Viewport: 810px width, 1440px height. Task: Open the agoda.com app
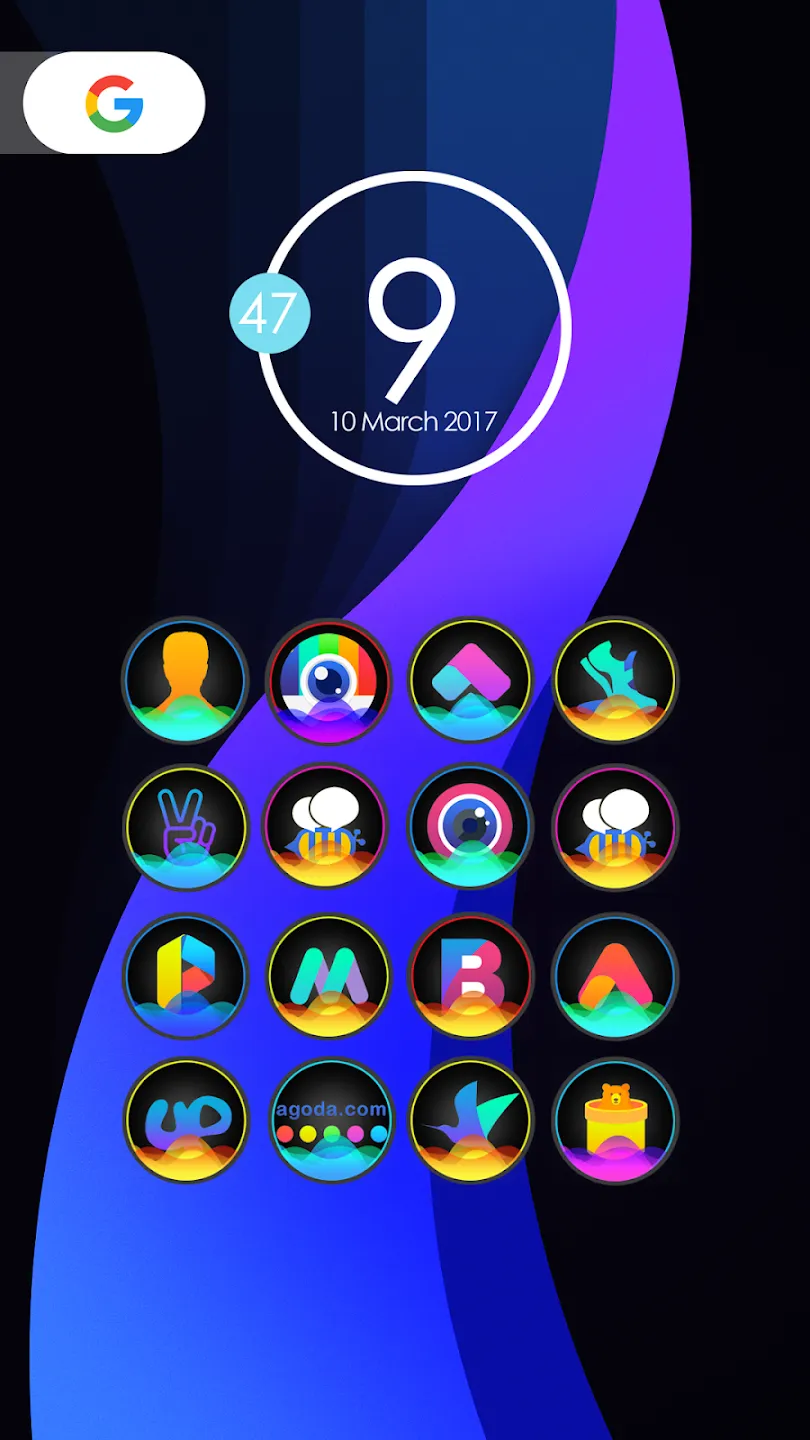(331, 1120)
